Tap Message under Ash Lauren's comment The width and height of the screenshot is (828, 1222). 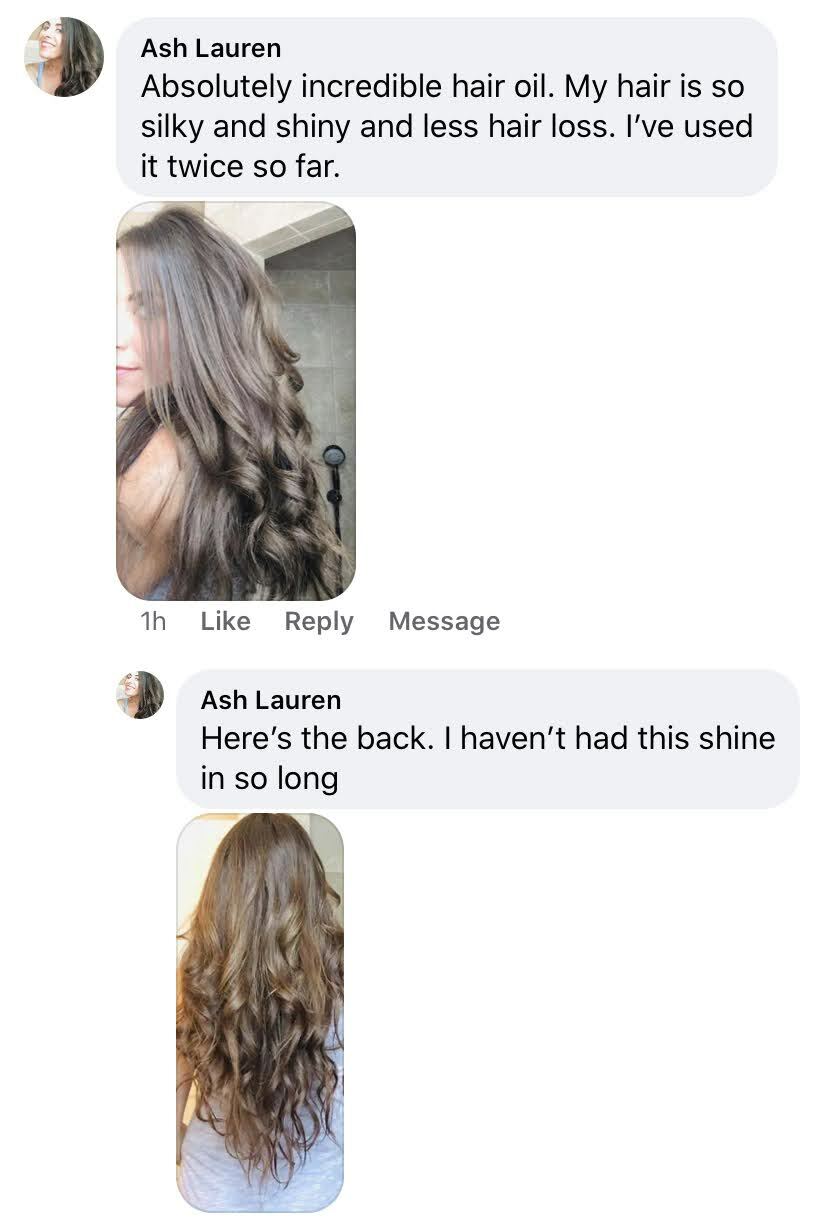[x=443, y=621]
